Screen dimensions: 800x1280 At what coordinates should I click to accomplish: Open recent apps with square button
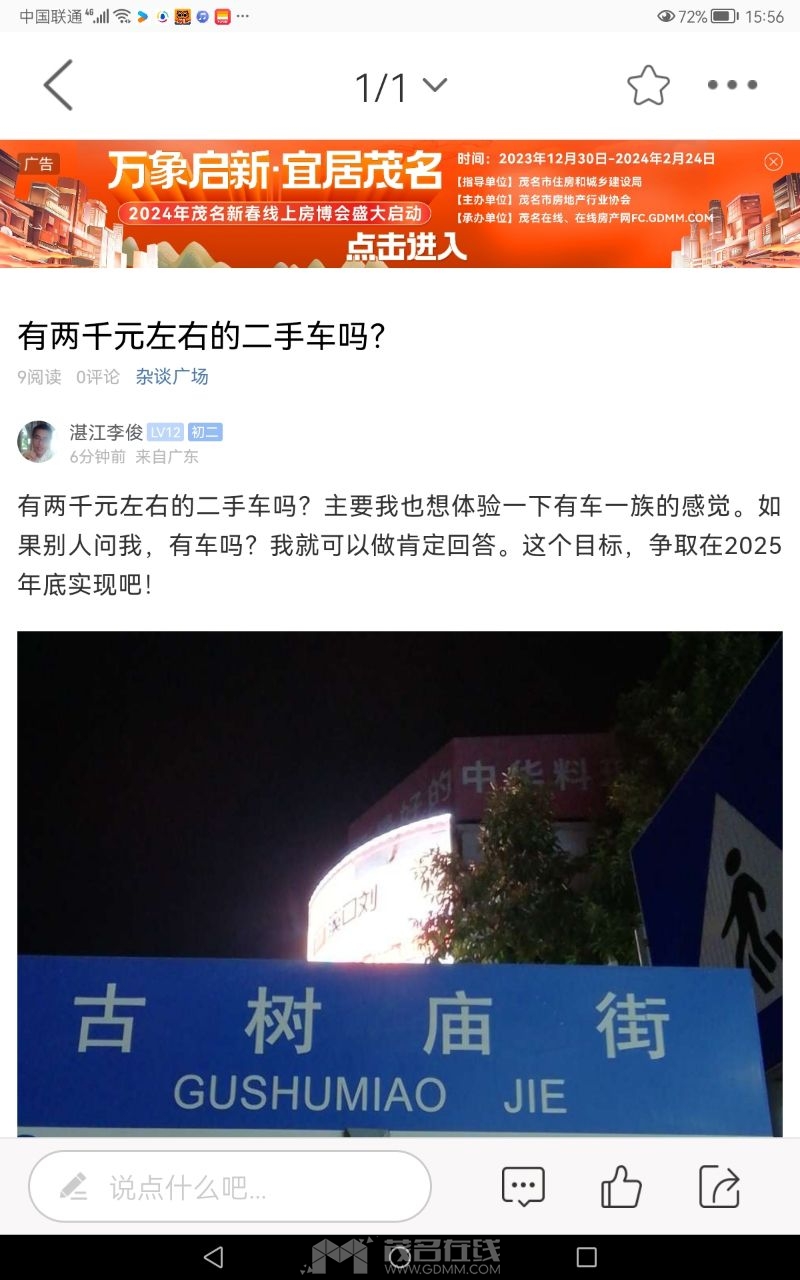tap(587, 1257)
